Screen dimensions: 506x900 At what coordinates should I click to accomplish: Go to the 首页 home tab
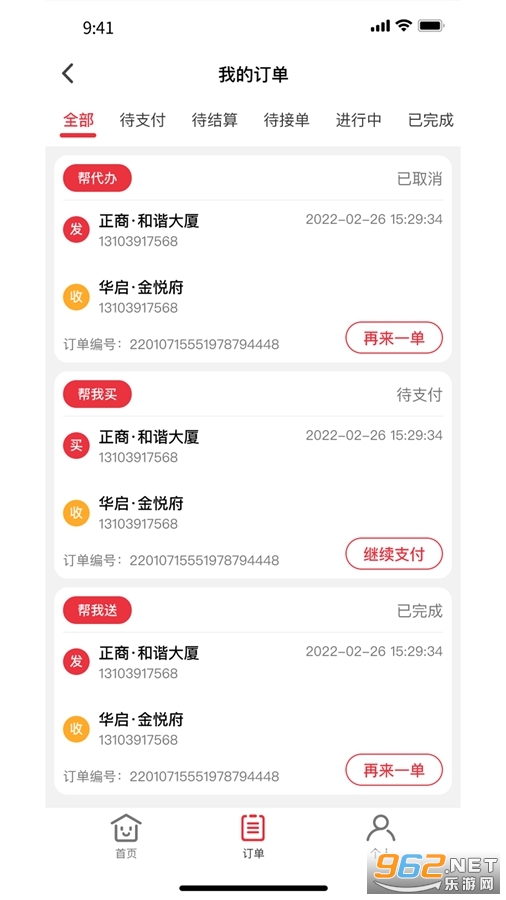[126, 836]
